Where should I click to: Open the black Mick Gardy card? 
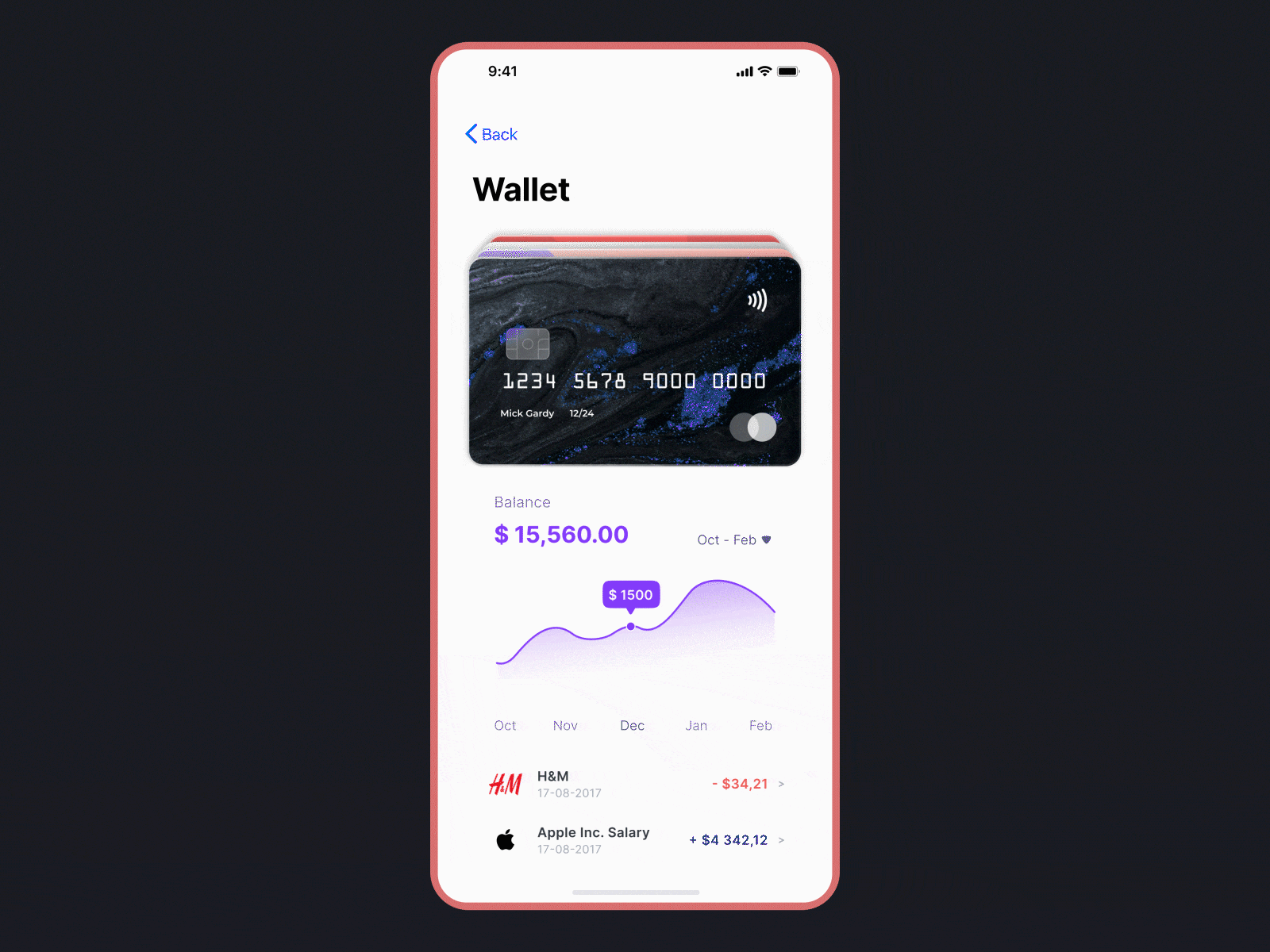coord(635,361)
